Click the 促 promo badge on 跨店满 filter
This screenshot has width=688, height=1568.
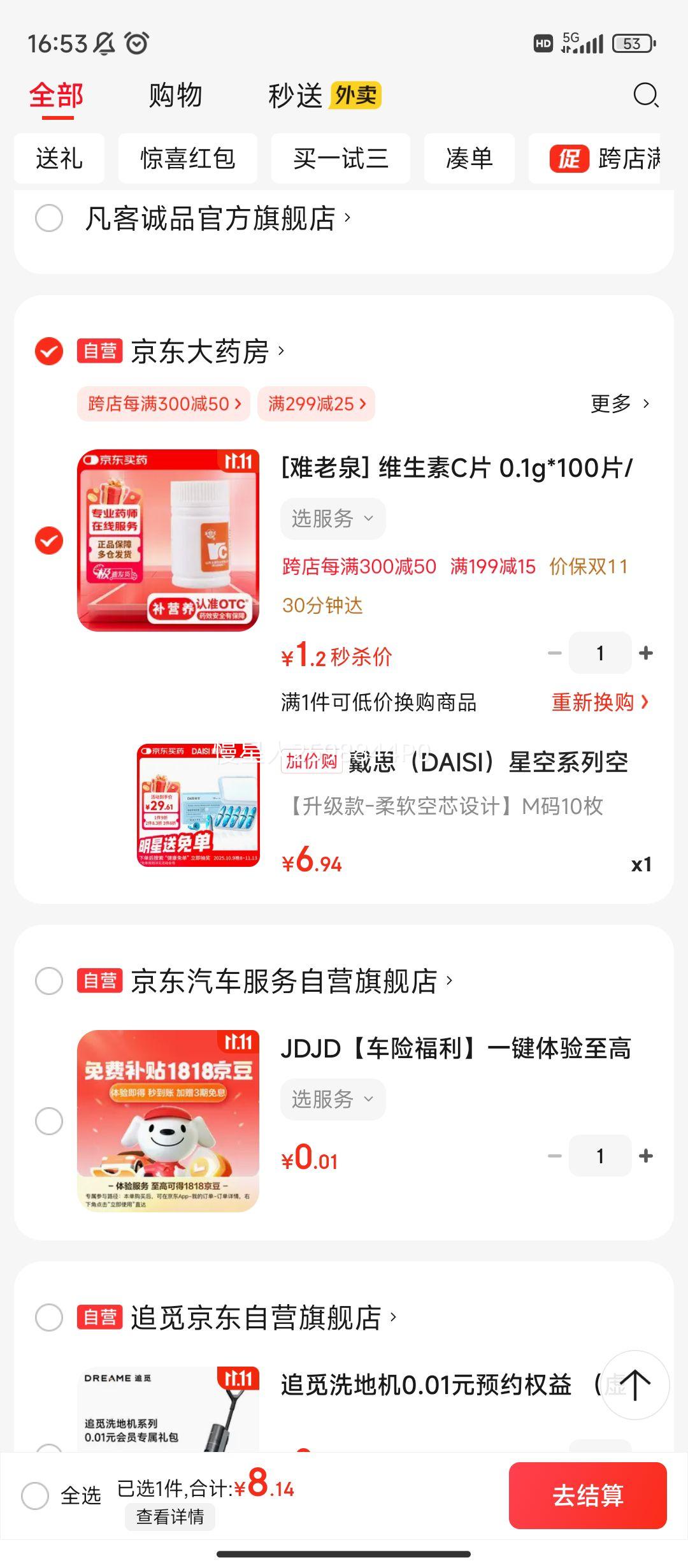click(571, 159)
